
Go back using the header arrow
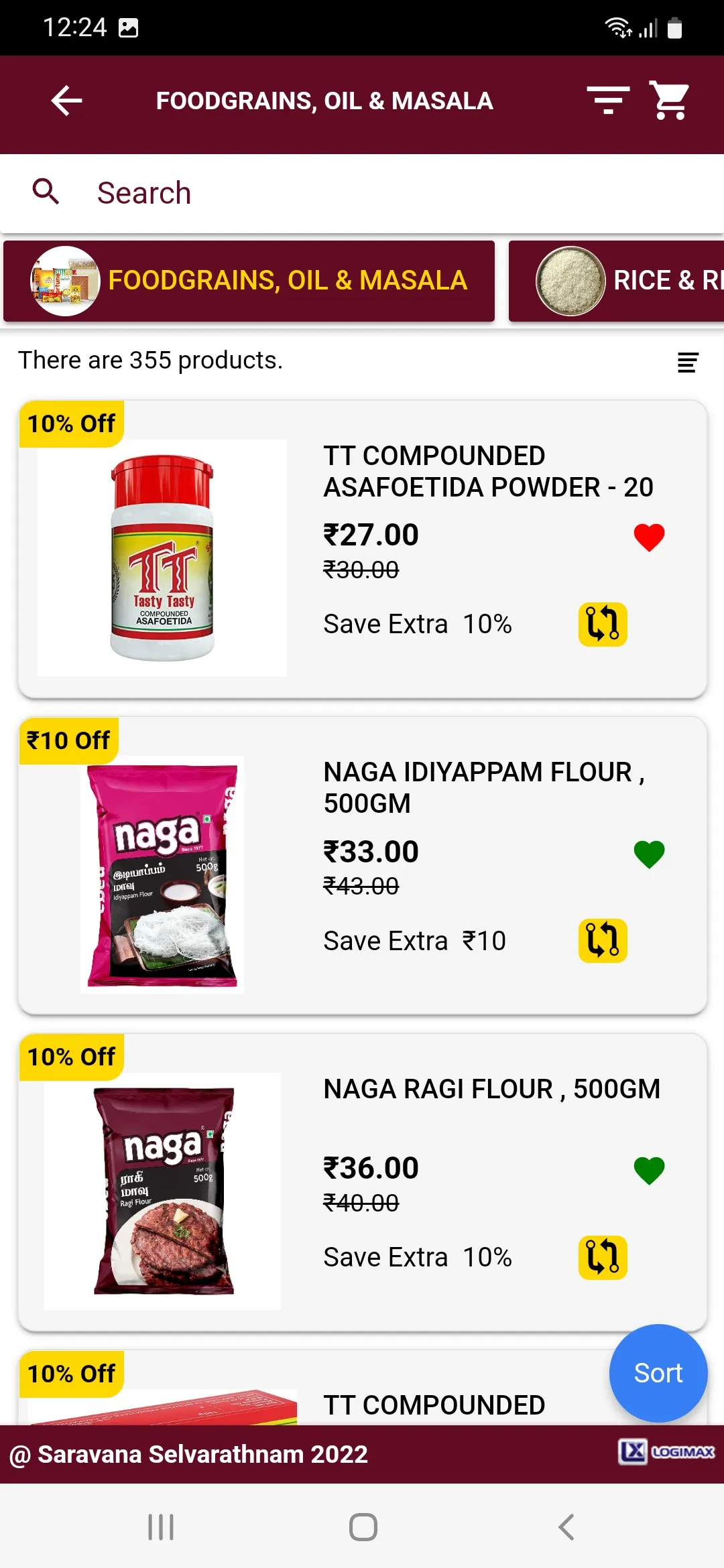tap(66, 101)
